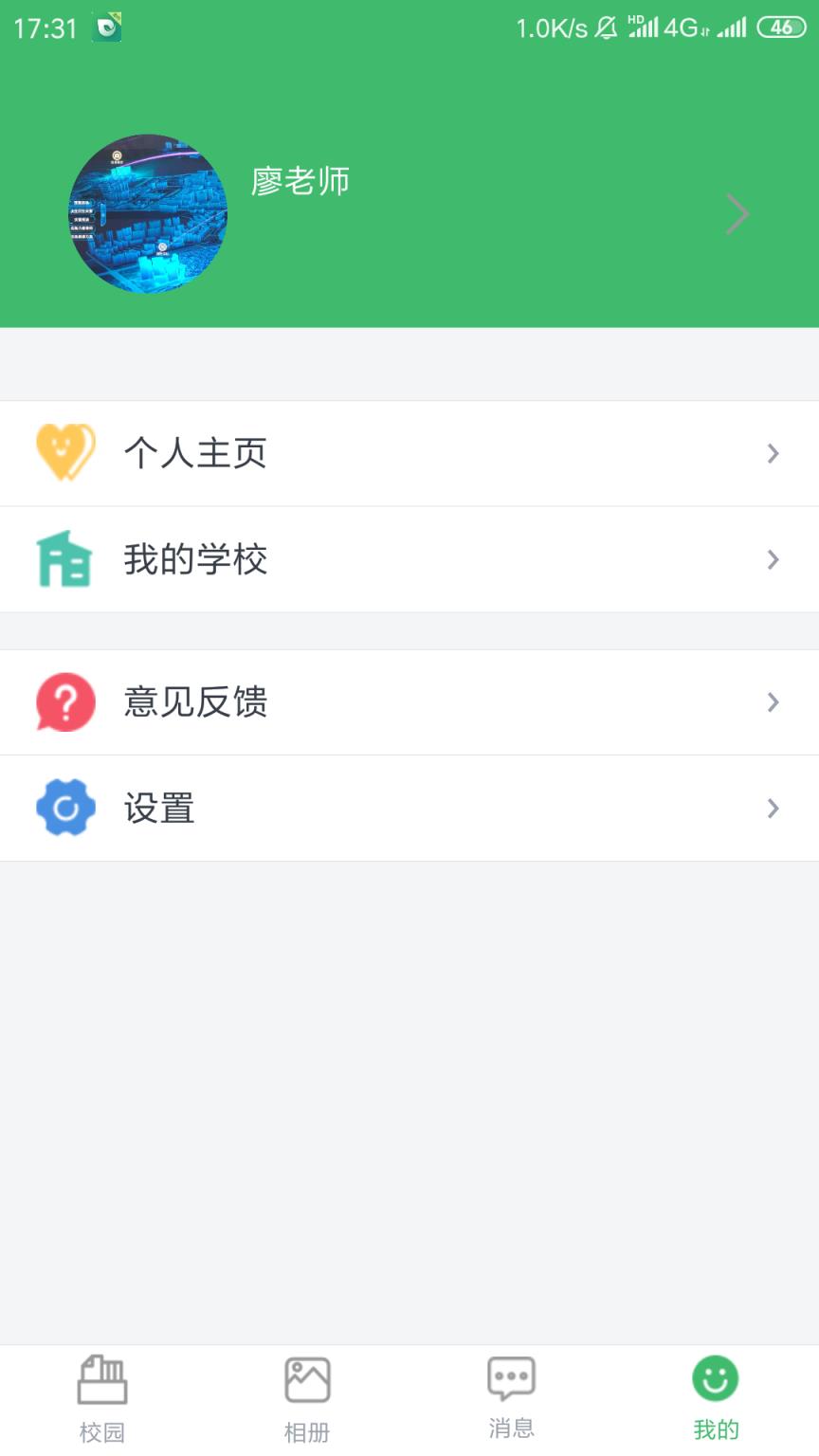Open the blue gear settings icon
This screenshot has height=1456, width=819.
coord(65,808)
